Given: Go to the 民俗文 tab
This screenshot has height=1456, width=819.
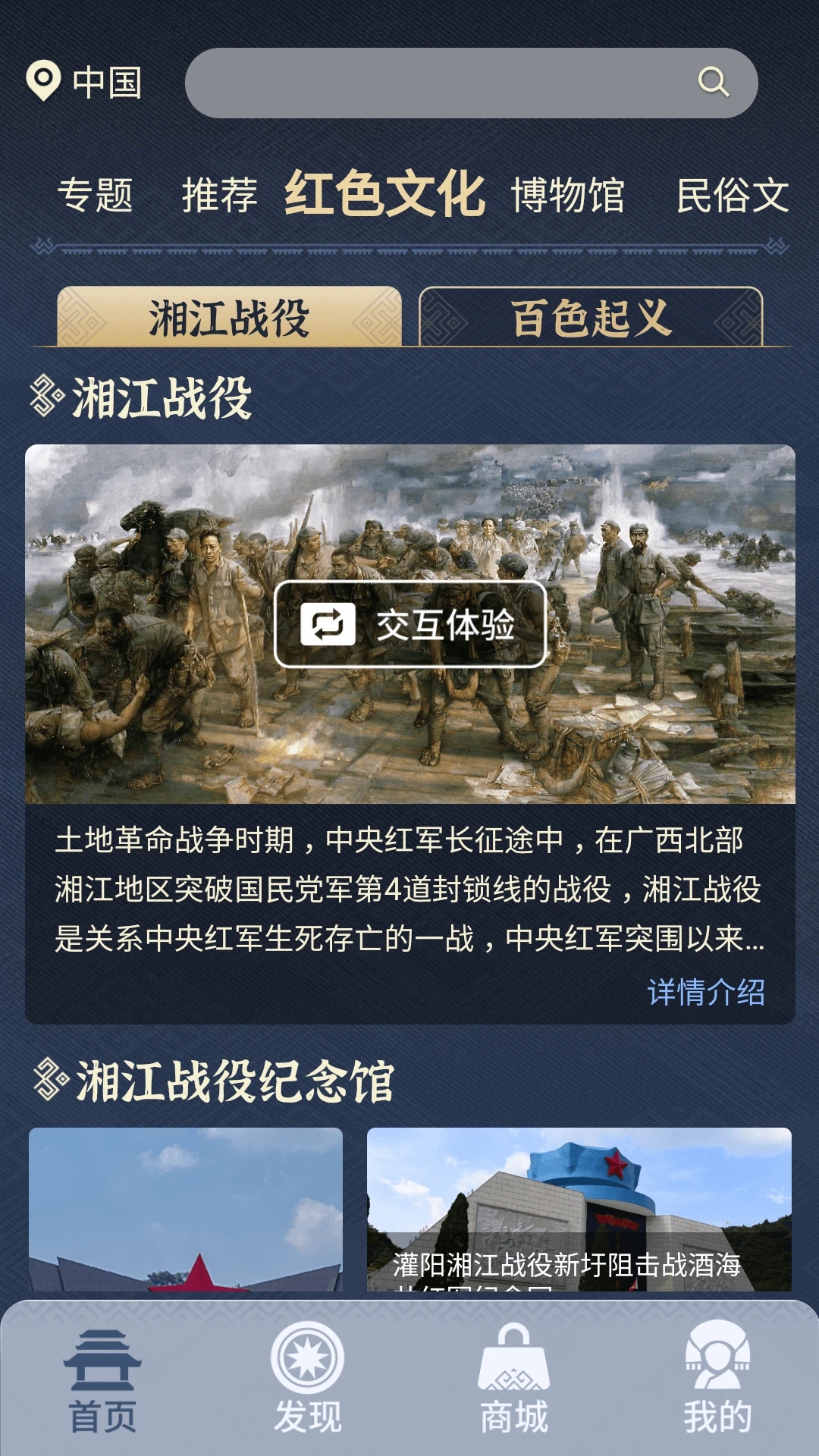Looking at the screenshot, I should tap(732, 195).
